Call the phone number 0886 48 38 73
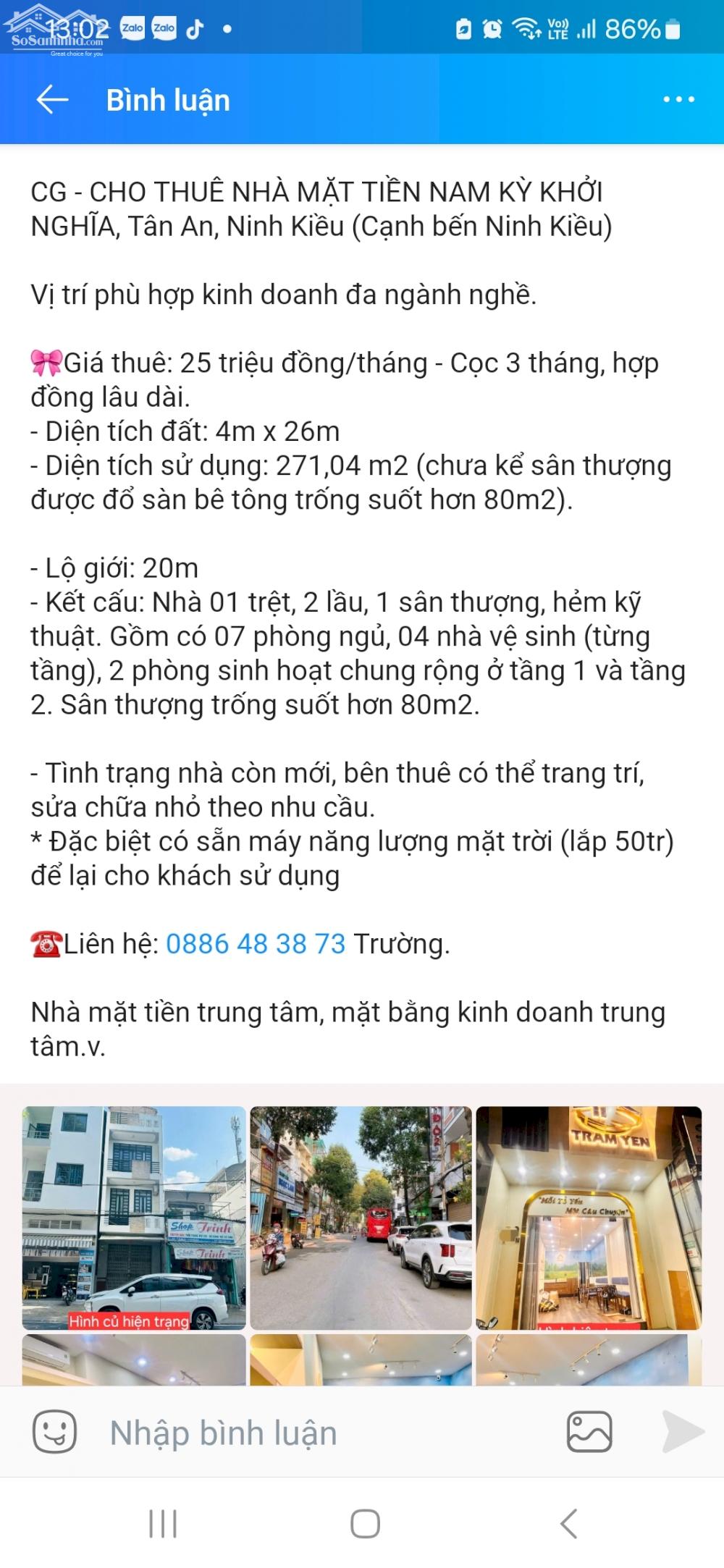Screen dimensions: 724x1568 coord(256,944)
